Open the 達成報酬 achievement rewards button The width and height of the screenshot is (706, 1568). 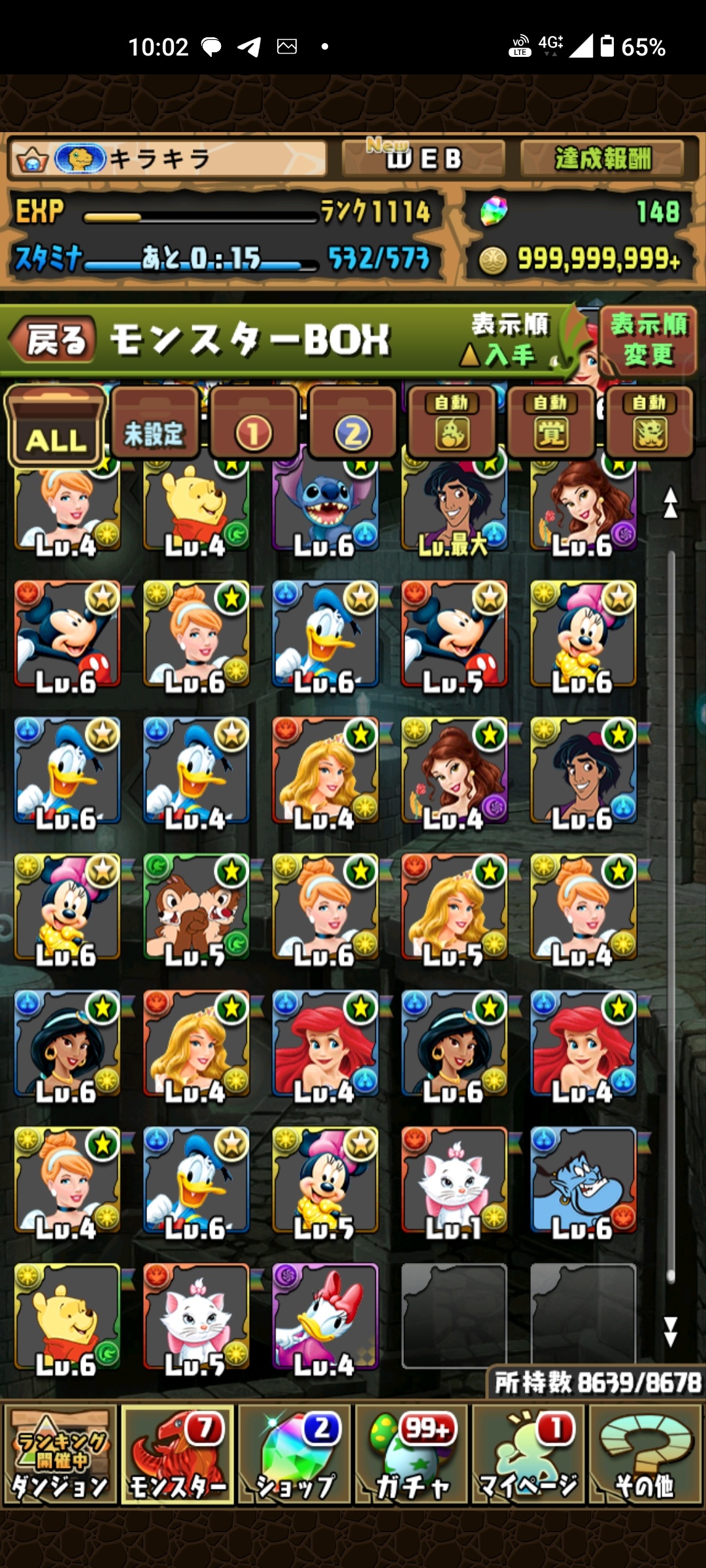[x=602, y=158]
